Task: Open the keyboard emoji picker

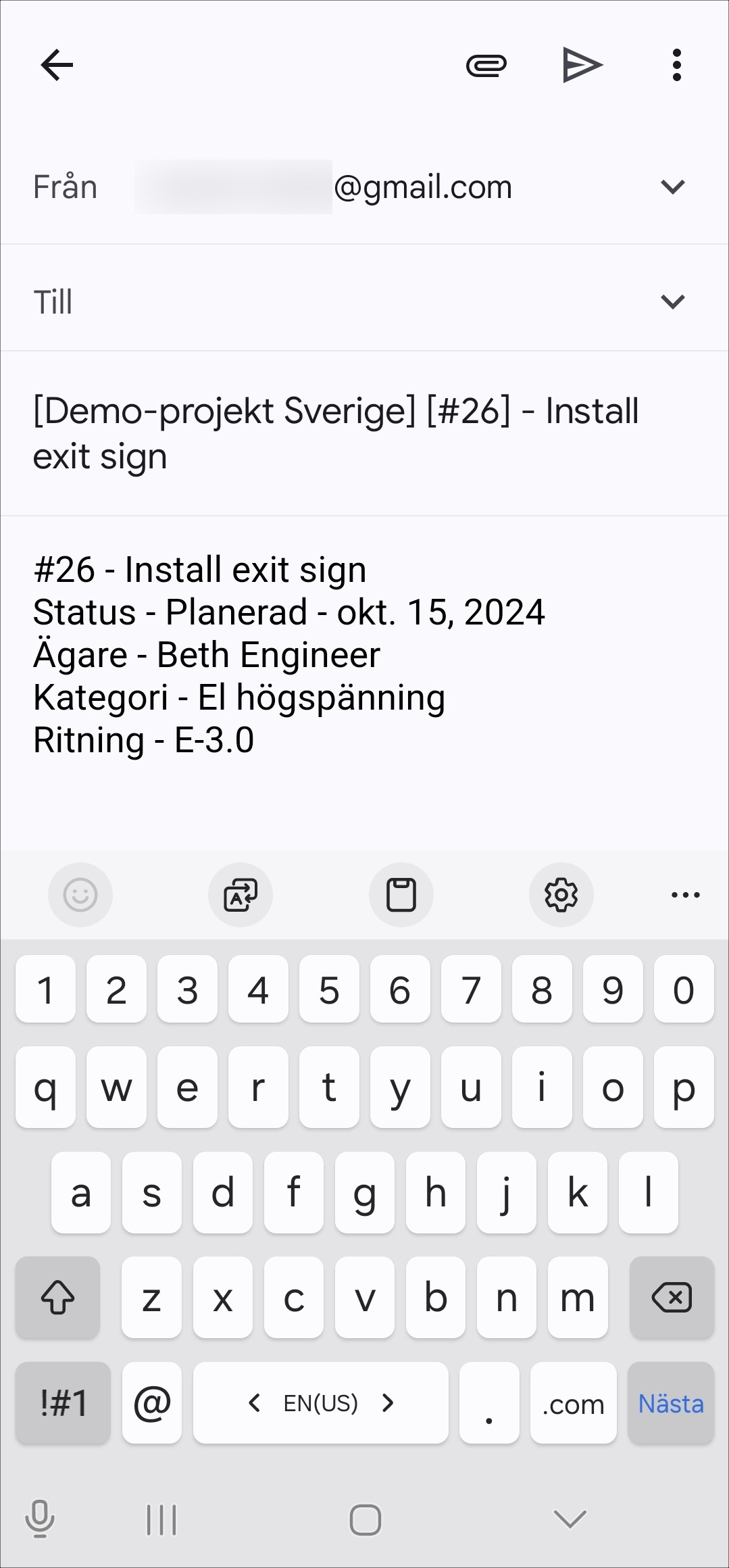Action: (x=80, y=895)
